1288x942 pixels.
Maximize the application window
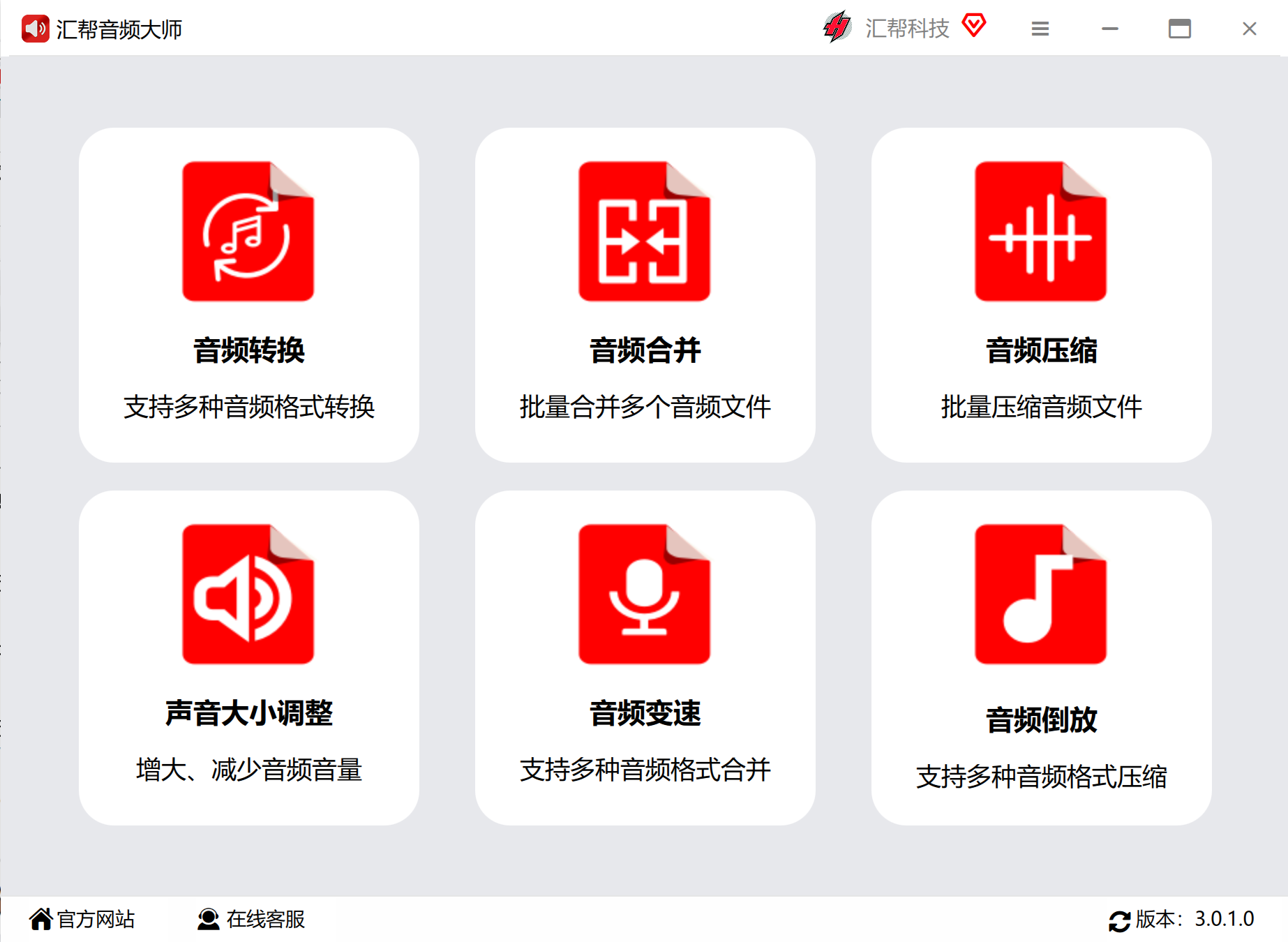point(1179,29)
